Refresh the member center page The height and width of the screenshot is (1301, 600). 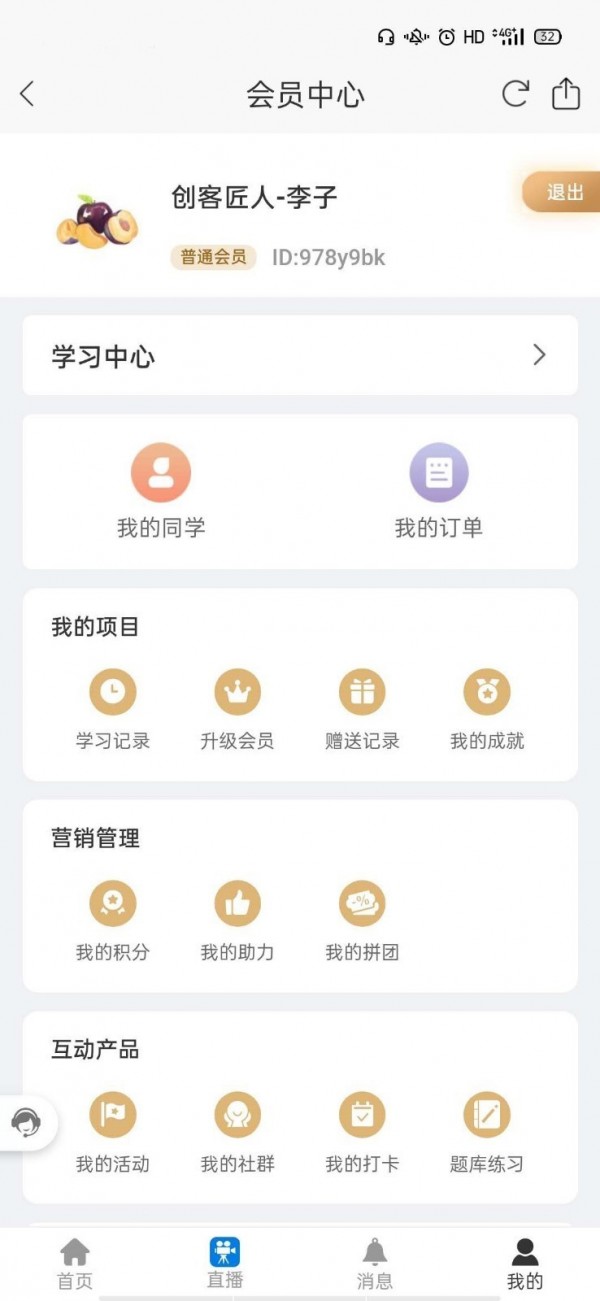click(515, 94)
